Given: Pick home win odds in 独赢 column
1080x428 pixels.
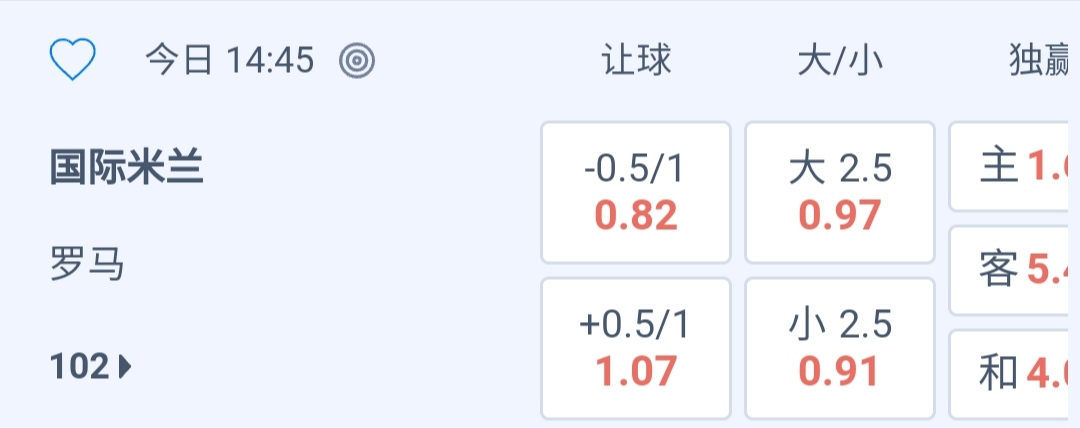Looking at the screenshot, I should pos(1012,168).
